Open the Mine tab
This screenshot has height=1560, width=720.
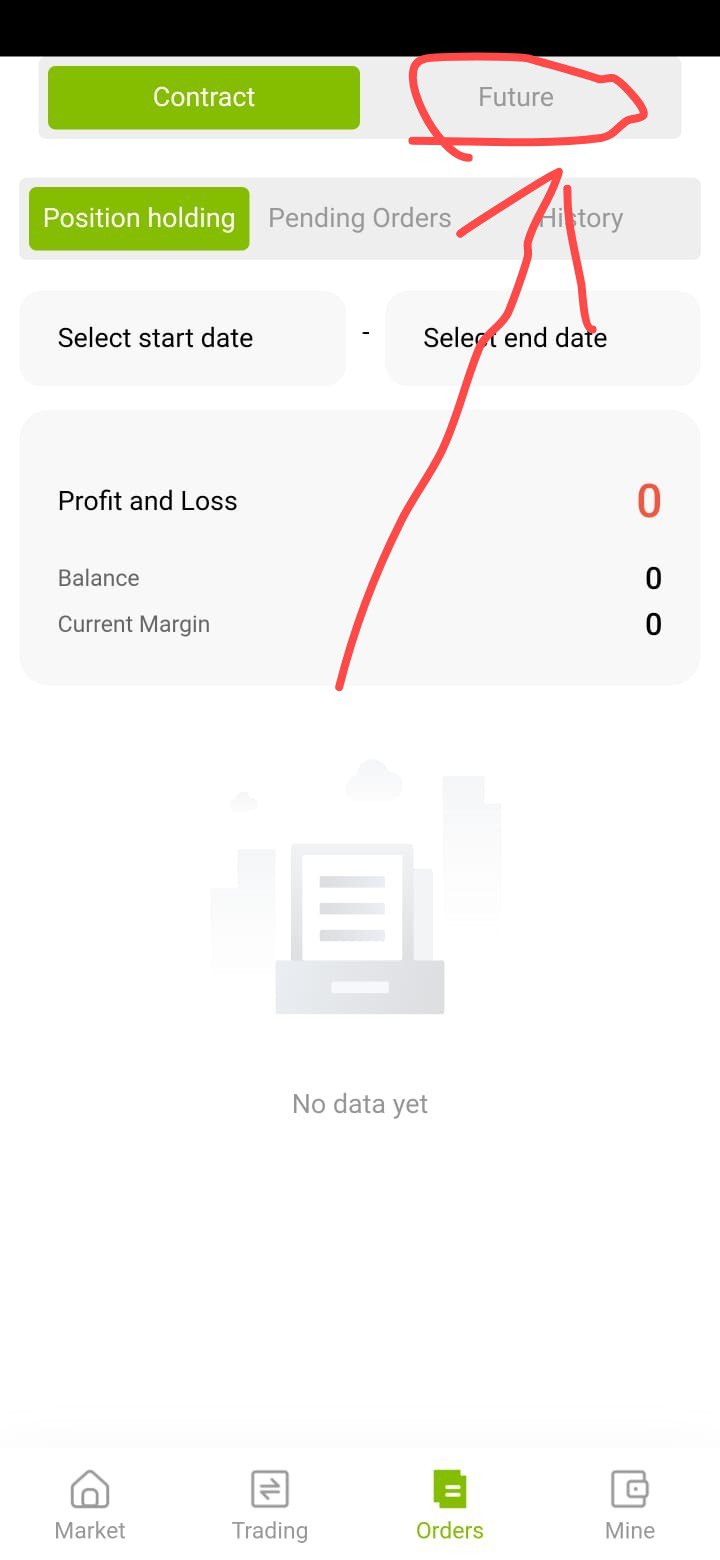coord(630,1506)
